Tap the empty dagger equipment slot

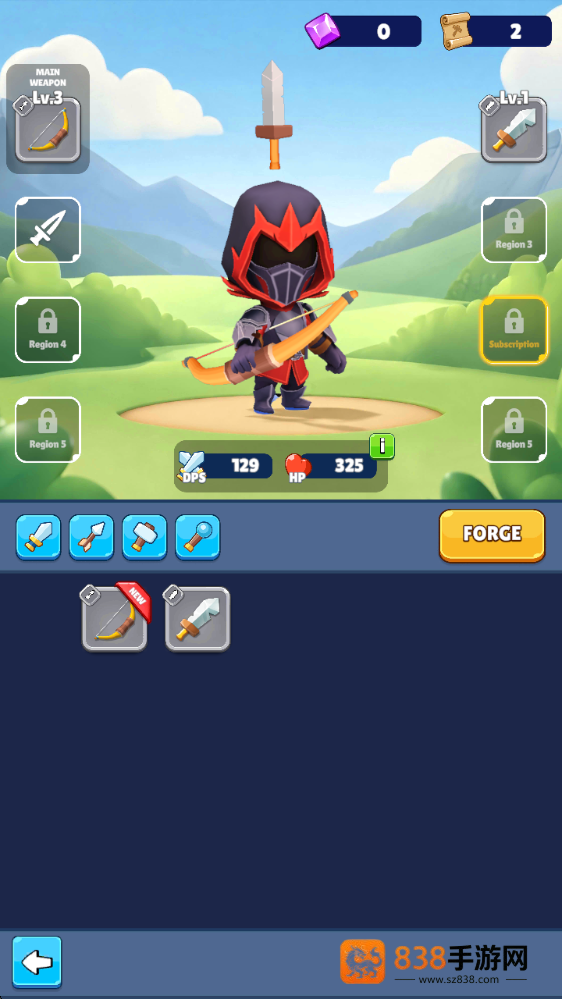[x=48, y=229]
